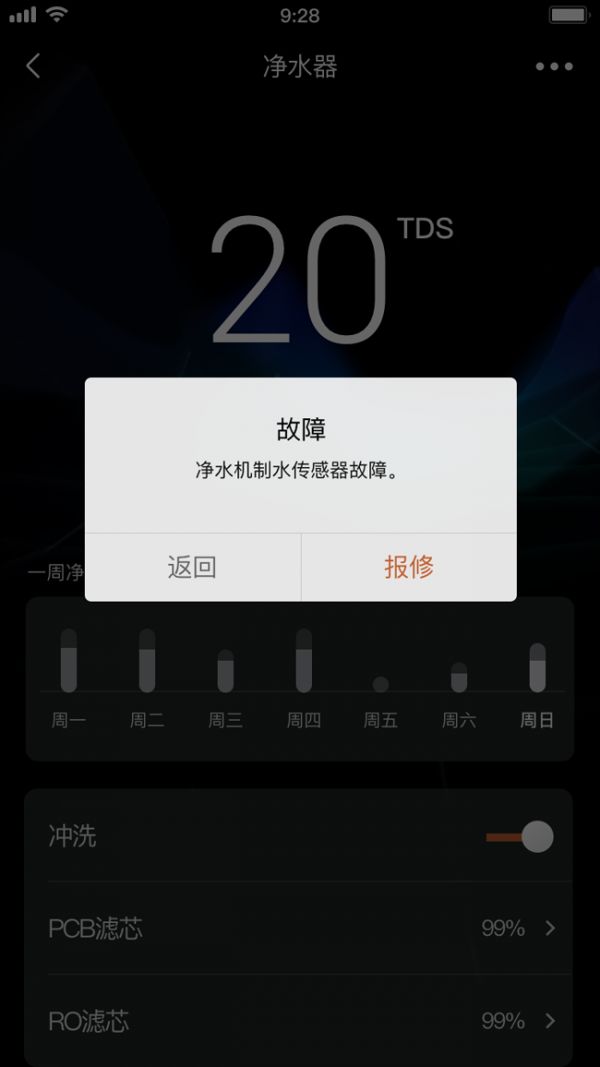Open the RO滤芯 filter details
600x1067 pixels.
299,1021
